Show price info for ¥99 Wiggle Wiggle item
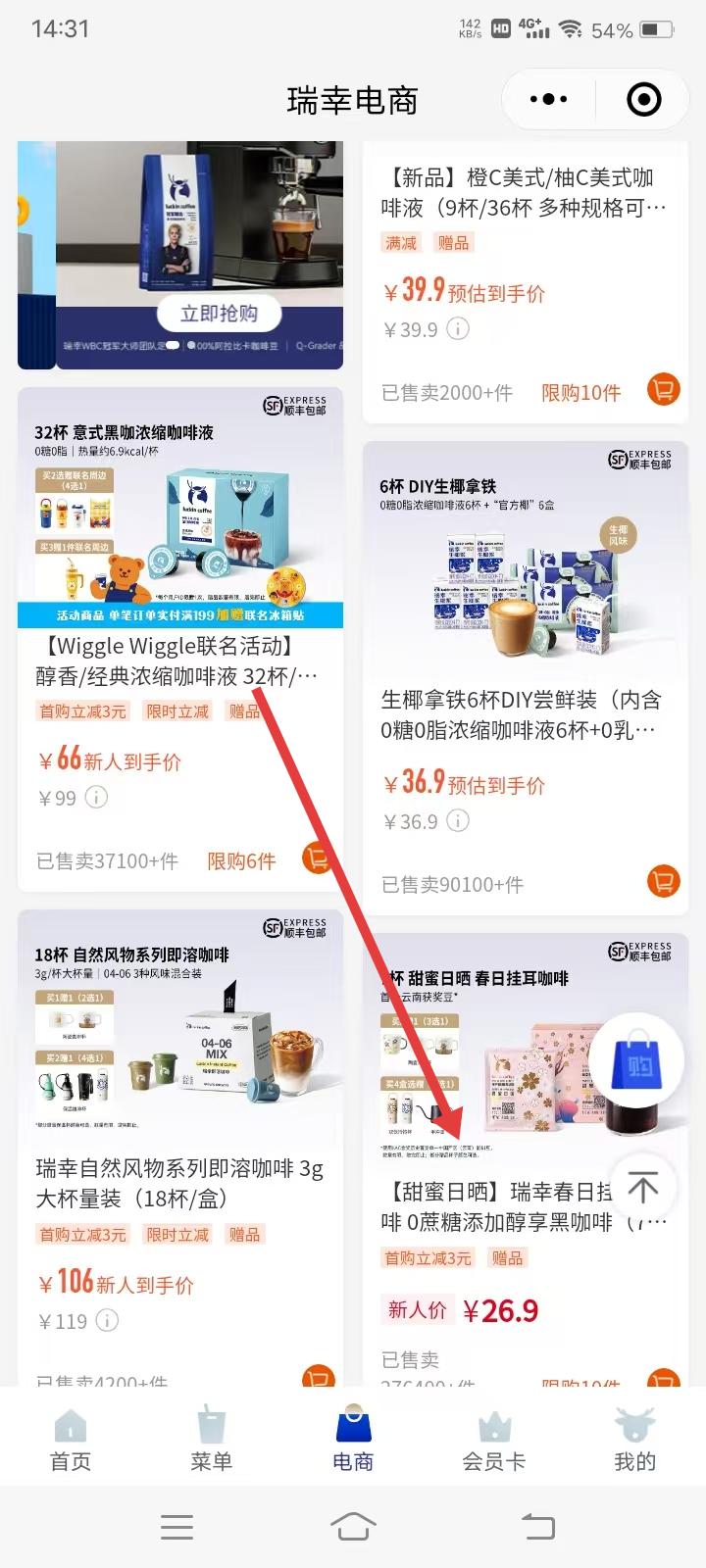The height and width of the screenshot is (1568, 706). click(x=96, y=798)
